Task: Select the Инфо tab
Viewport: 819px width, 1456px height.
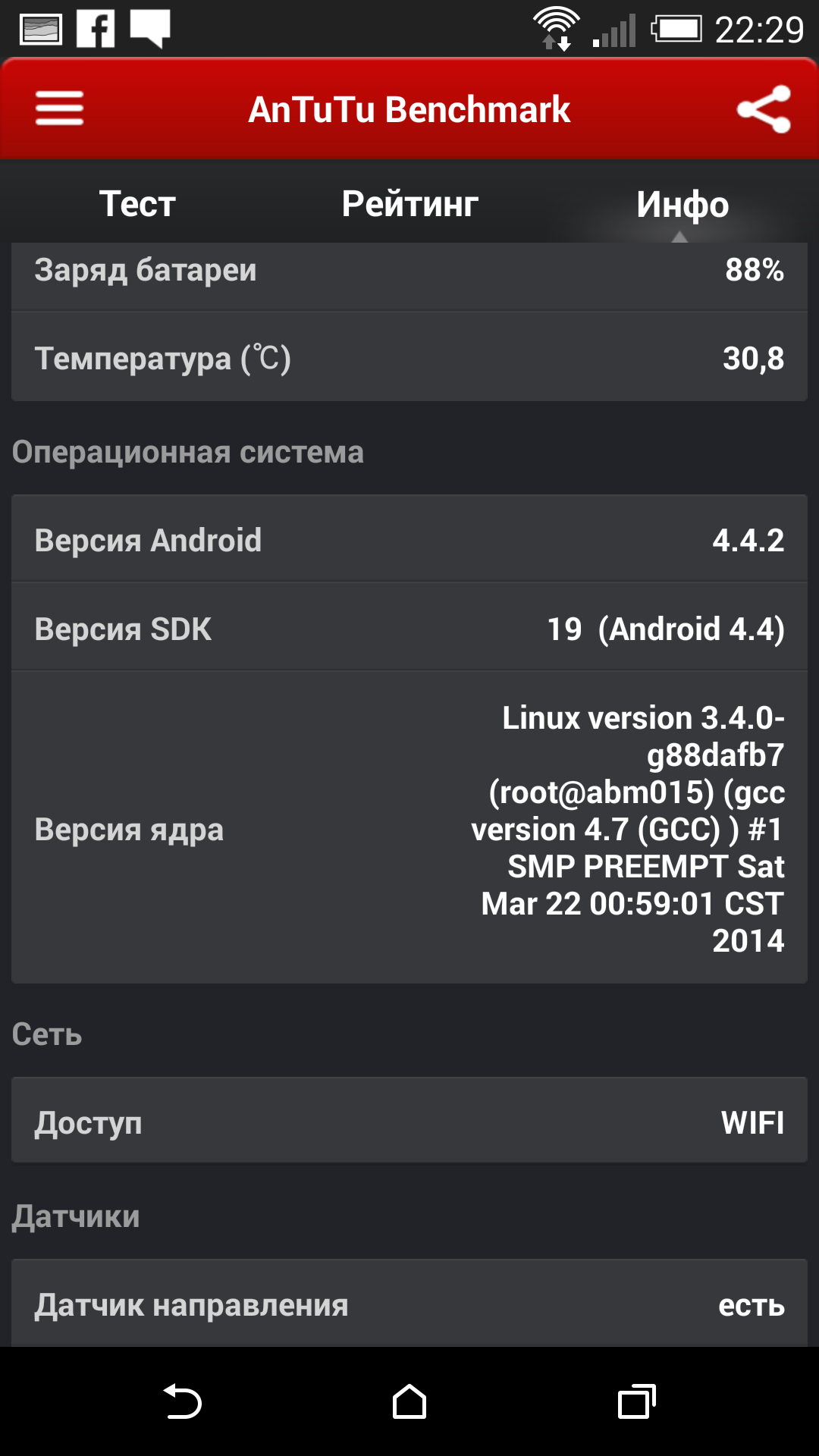Action: [x=682, y=204]
